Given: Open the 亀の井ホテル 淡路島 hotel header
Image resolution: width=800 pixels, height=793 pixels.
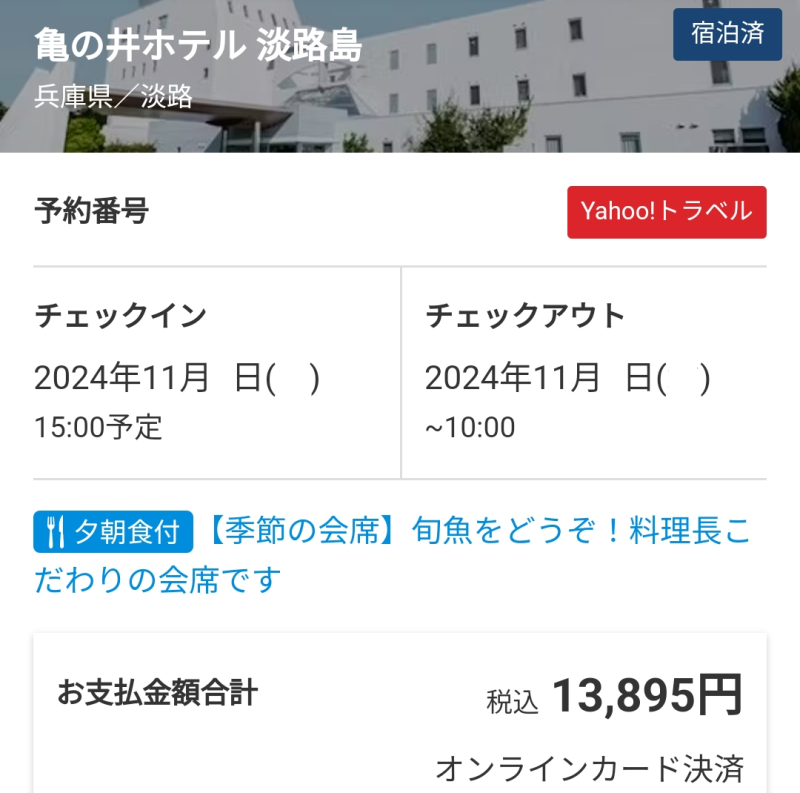Looking at the screenshot, I should [x=198, y=46].
